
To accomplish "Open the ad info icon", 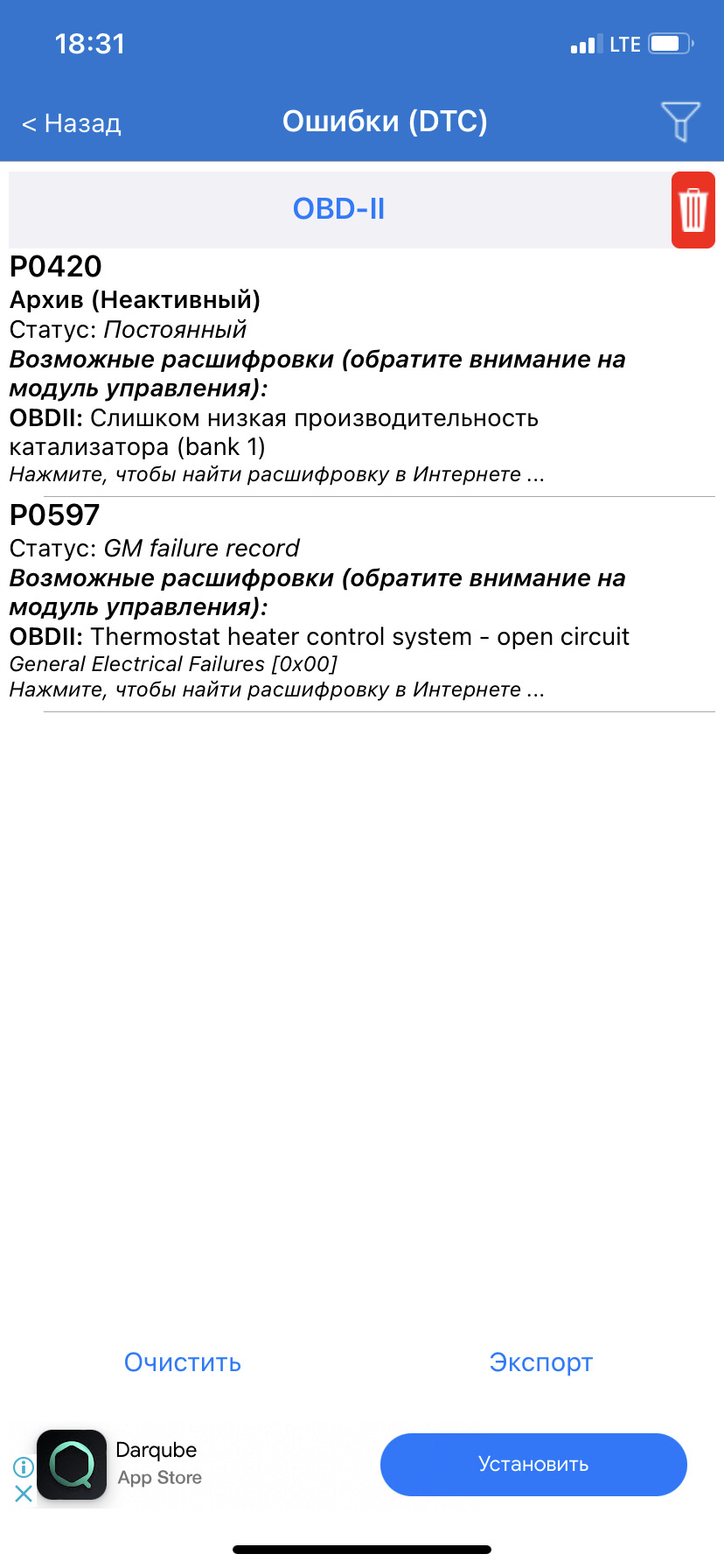I will click(x=24, y=1466).
